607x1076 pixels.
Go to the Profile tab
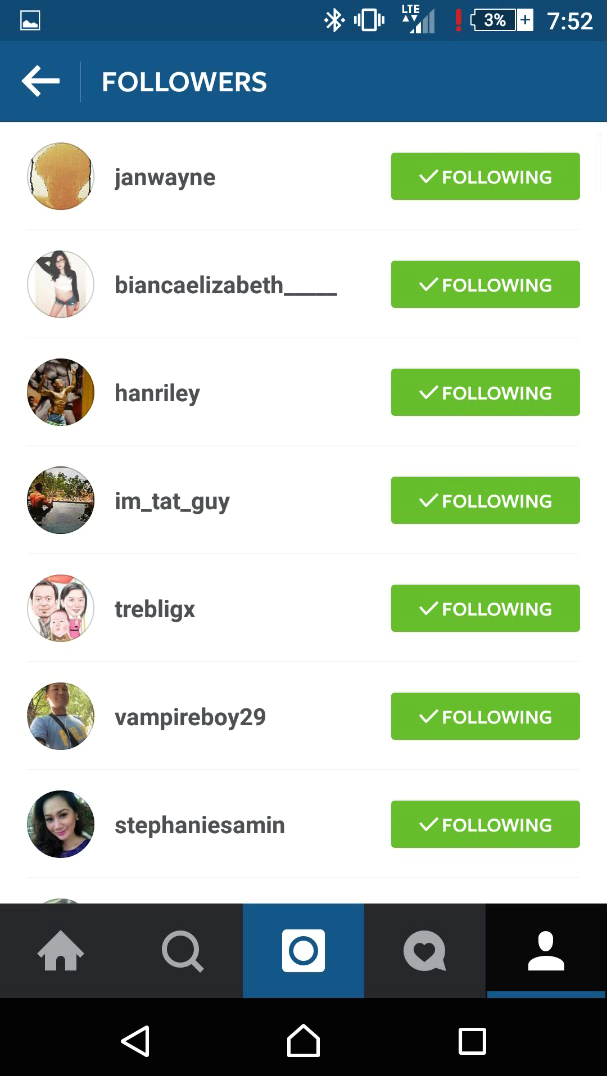tap(546, 951)
